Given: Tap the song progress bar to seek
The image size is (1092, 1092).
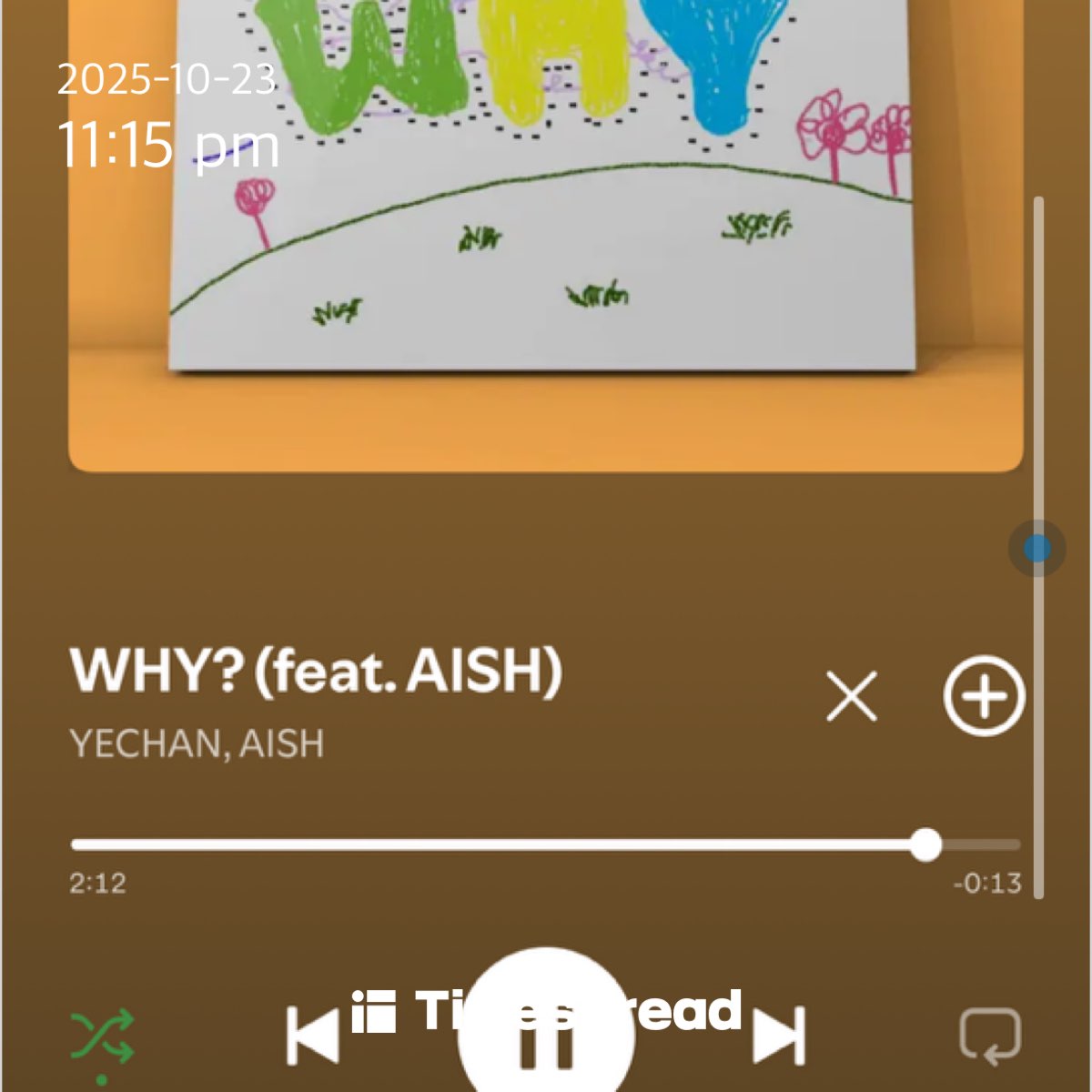Looking at the screenshot, I should point(546,844).
